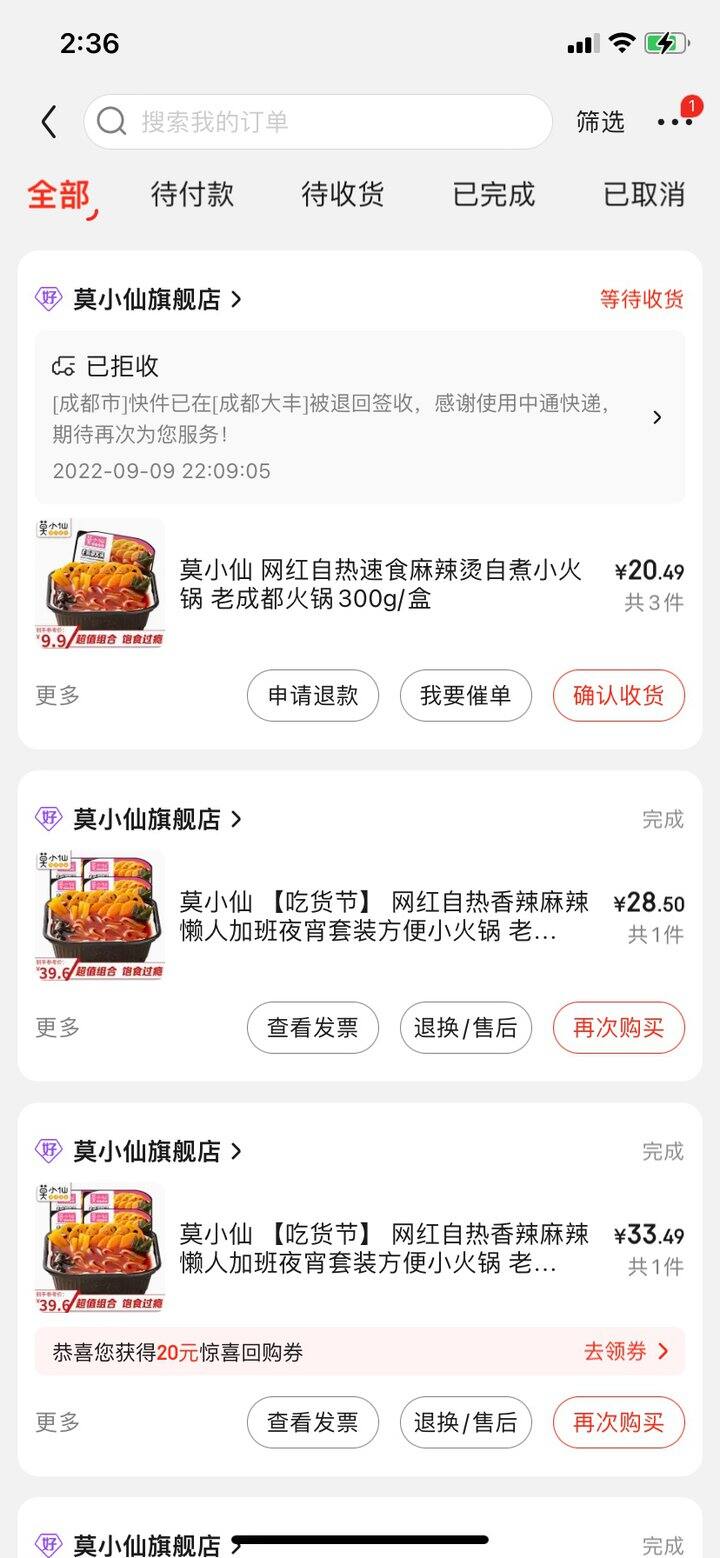This screenshot has height=1558, width=720.
Task: Switch to the 已取消 tab
Action: point(644,194)
